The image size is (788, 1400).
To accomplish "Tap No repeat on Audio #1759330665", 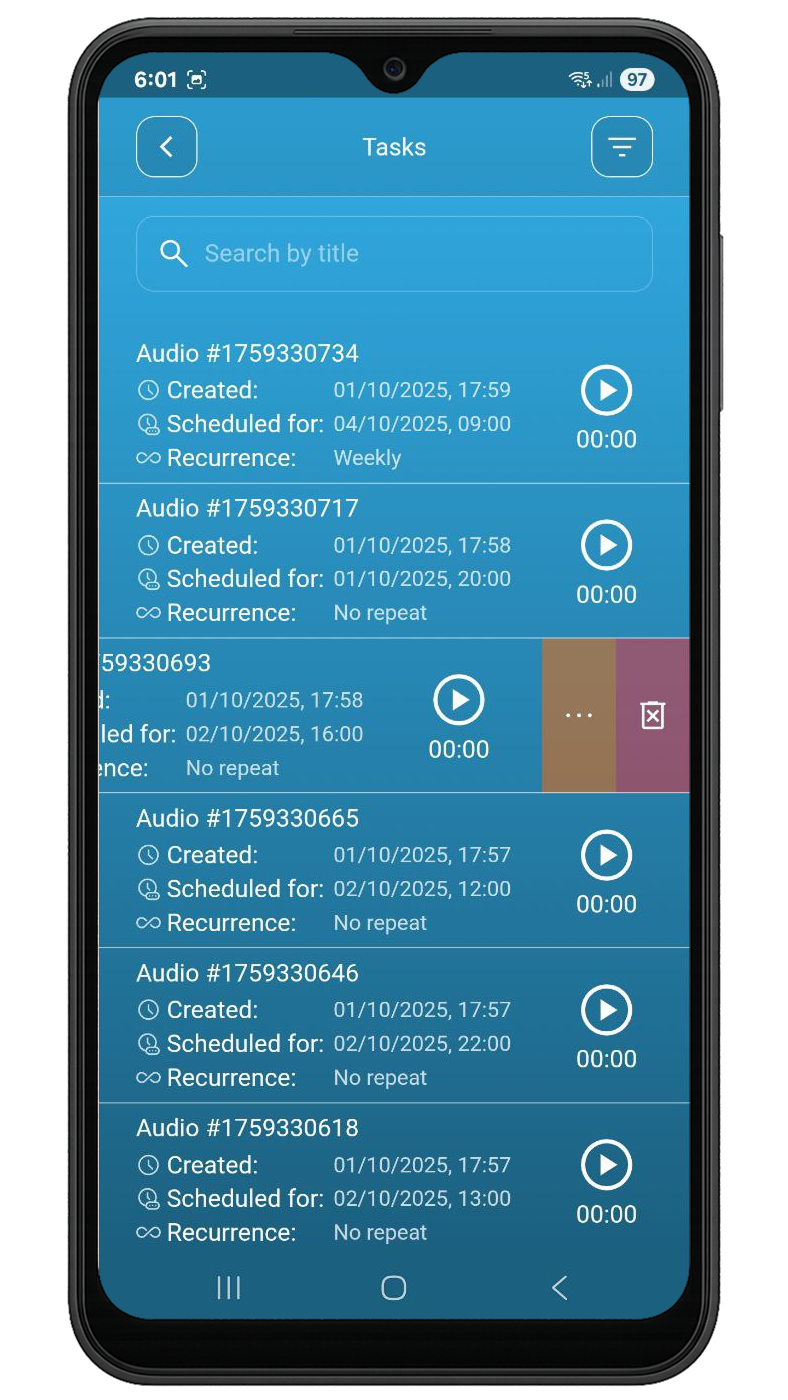I will (x=379, y=922).
